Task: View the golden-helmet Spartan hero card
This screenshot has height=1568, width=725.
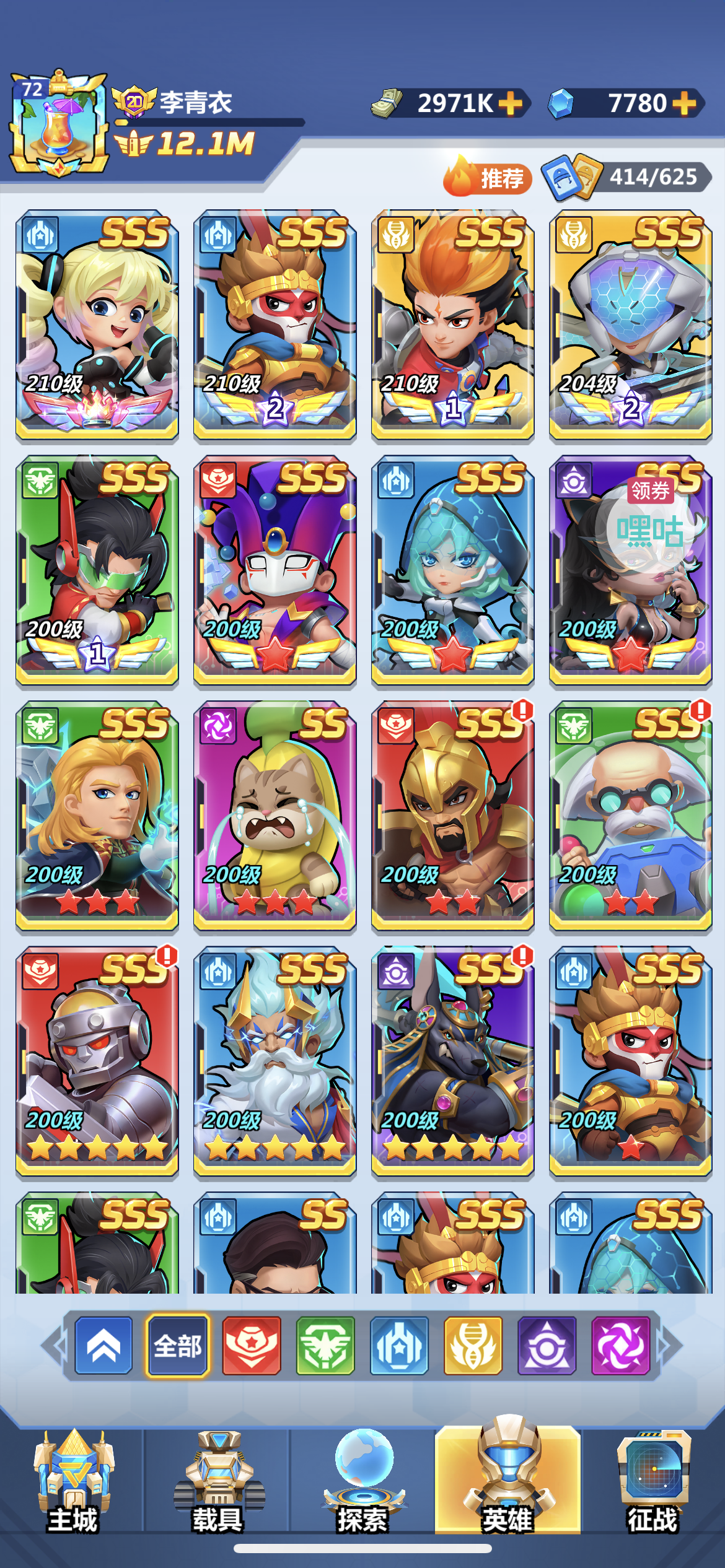Action: click(x=452, y=816)
